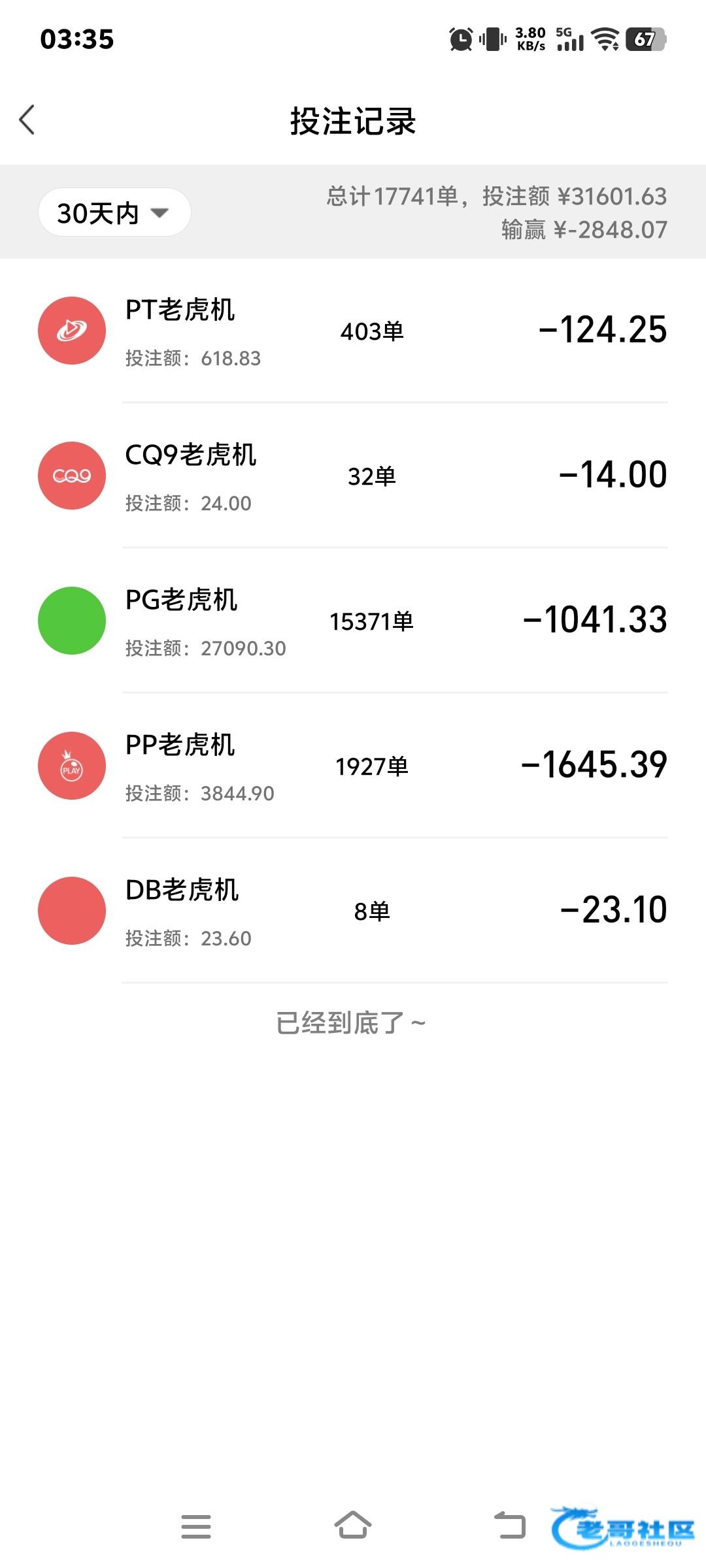Image resolution: width=706 pixels, height=1568 pixels.
Task: View CQ9老虎机 record details
Action: pos(353,476)
